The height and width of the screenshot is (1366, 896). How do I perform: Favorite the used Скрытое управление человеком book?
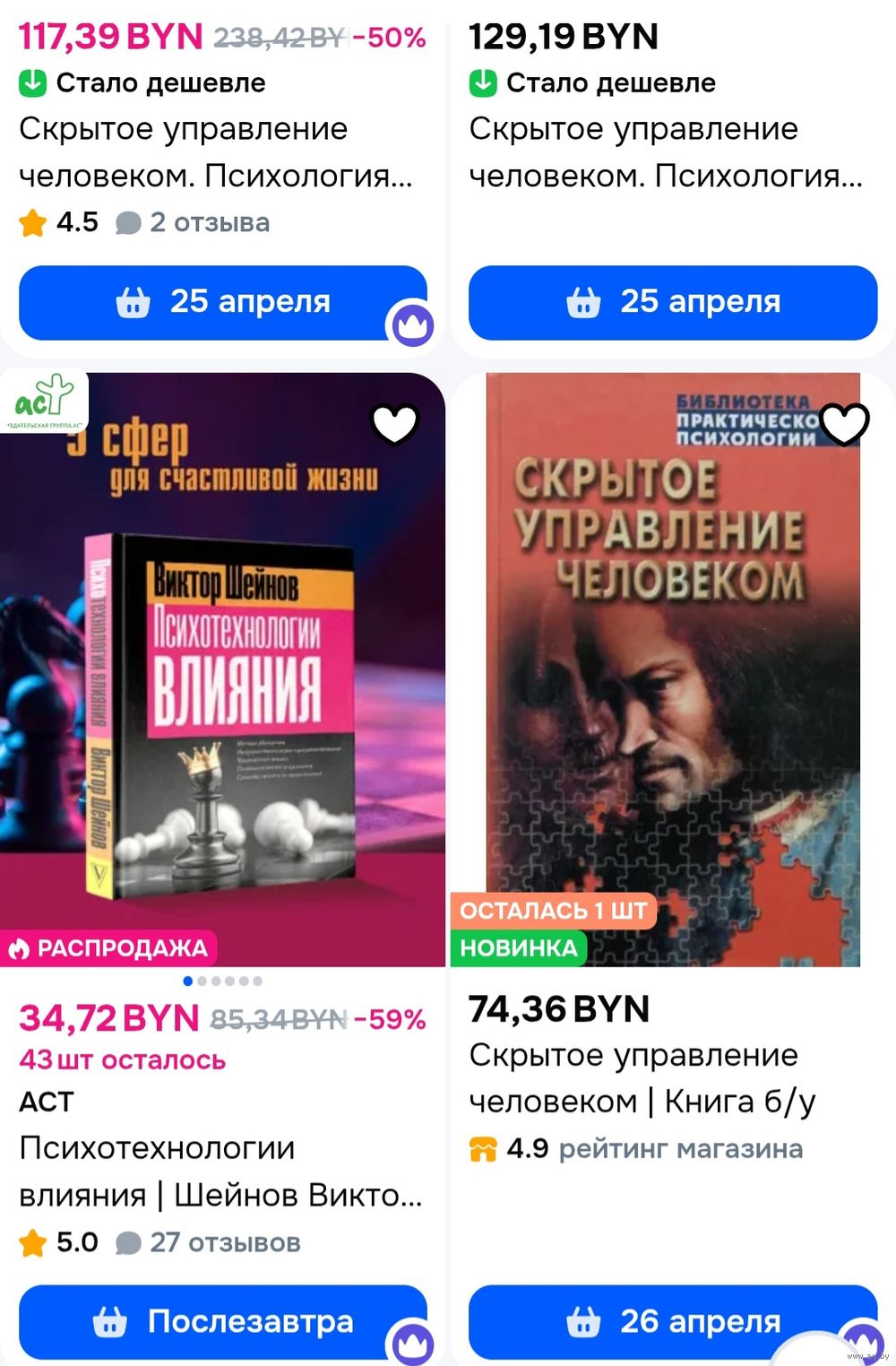pyautogui.click(x=844, y=424)
